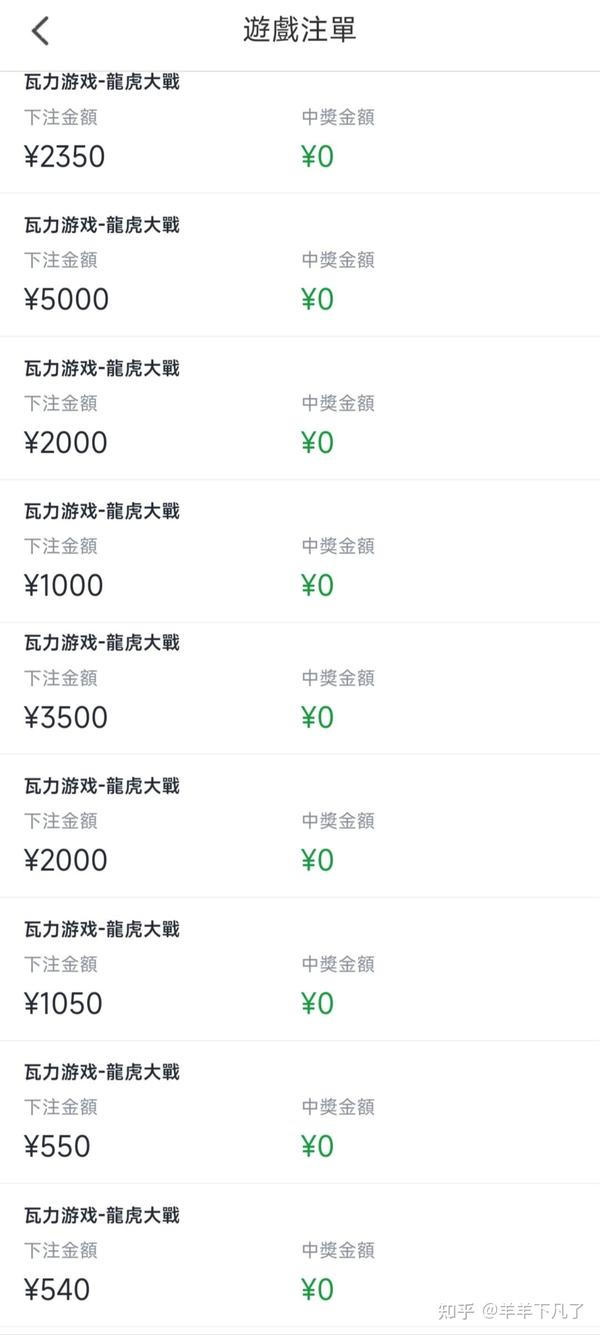Open the bet record of ¥2350
Image resolution: width=600 pixels, height=1335 pixels.
pyautogui.click(x=300, y=132)
